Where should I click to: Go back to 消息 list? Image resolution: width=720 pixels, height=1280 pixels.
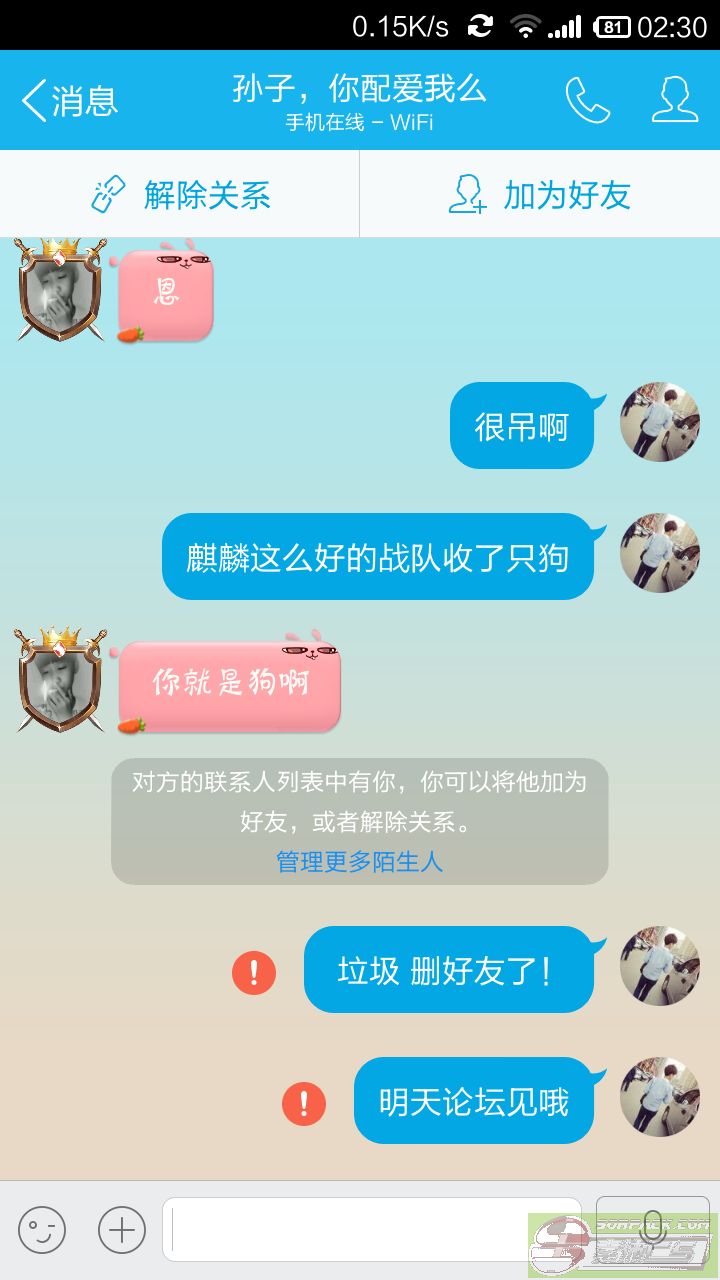point(70,100)
